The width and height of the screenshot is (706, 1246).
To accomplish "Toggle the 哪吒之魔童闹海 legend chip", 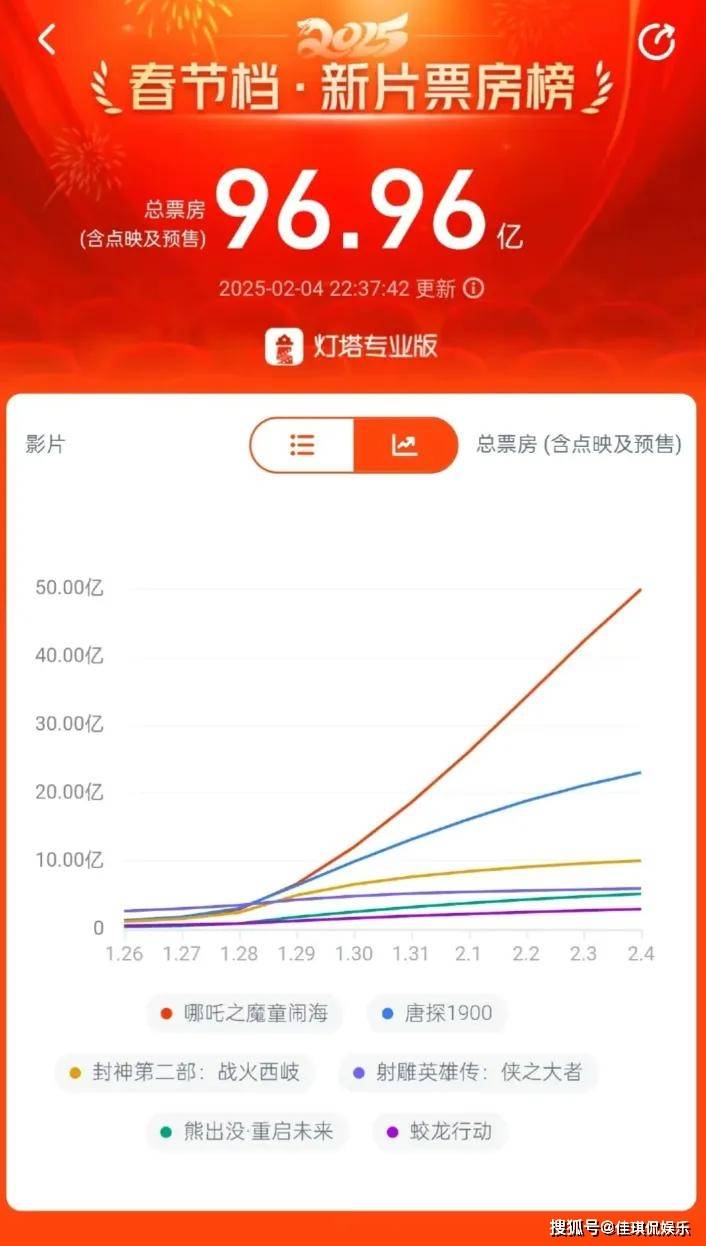I will coord(245,1013).
